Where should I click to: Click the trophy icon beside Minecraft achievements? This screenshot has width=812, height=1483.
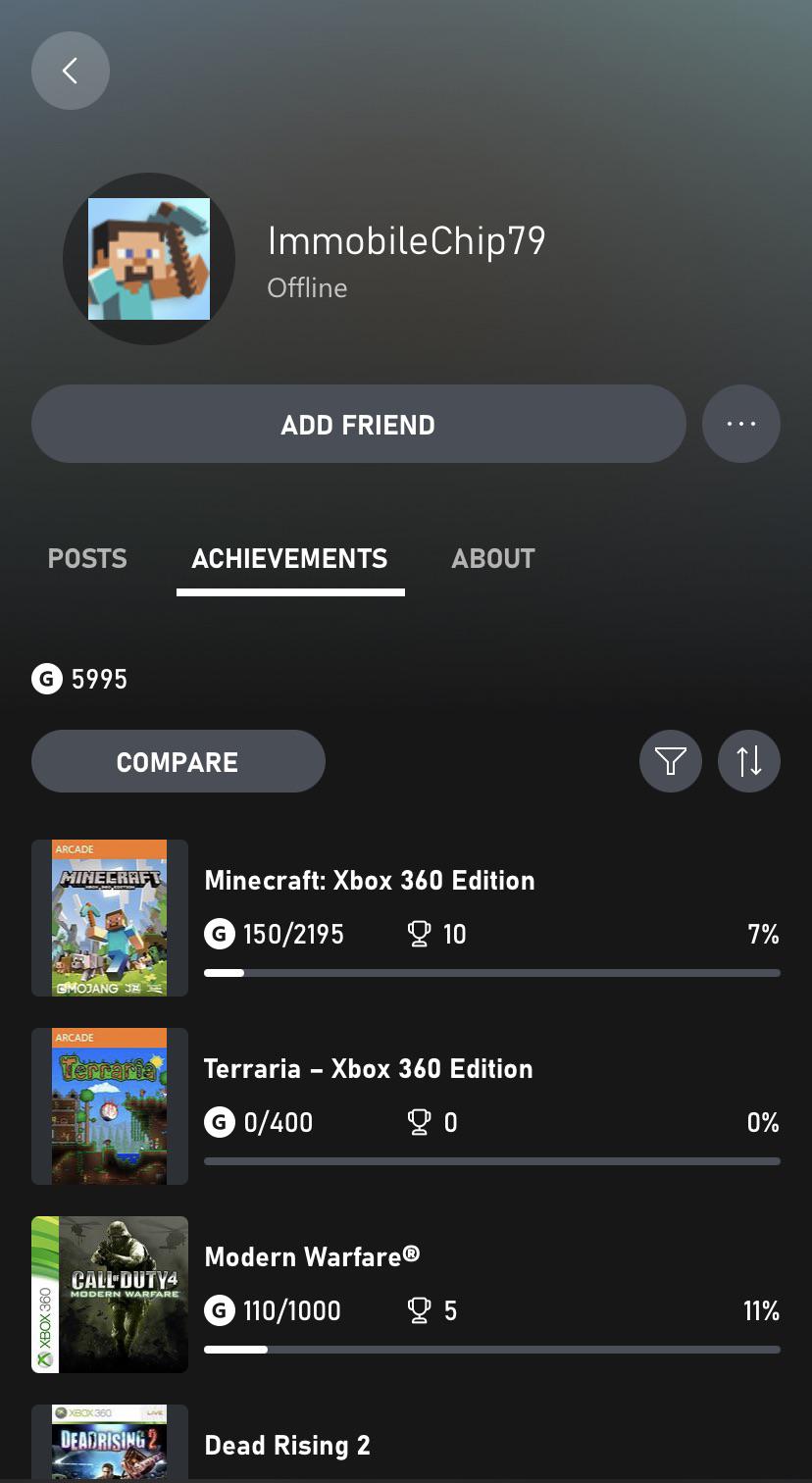click(421, 934)
